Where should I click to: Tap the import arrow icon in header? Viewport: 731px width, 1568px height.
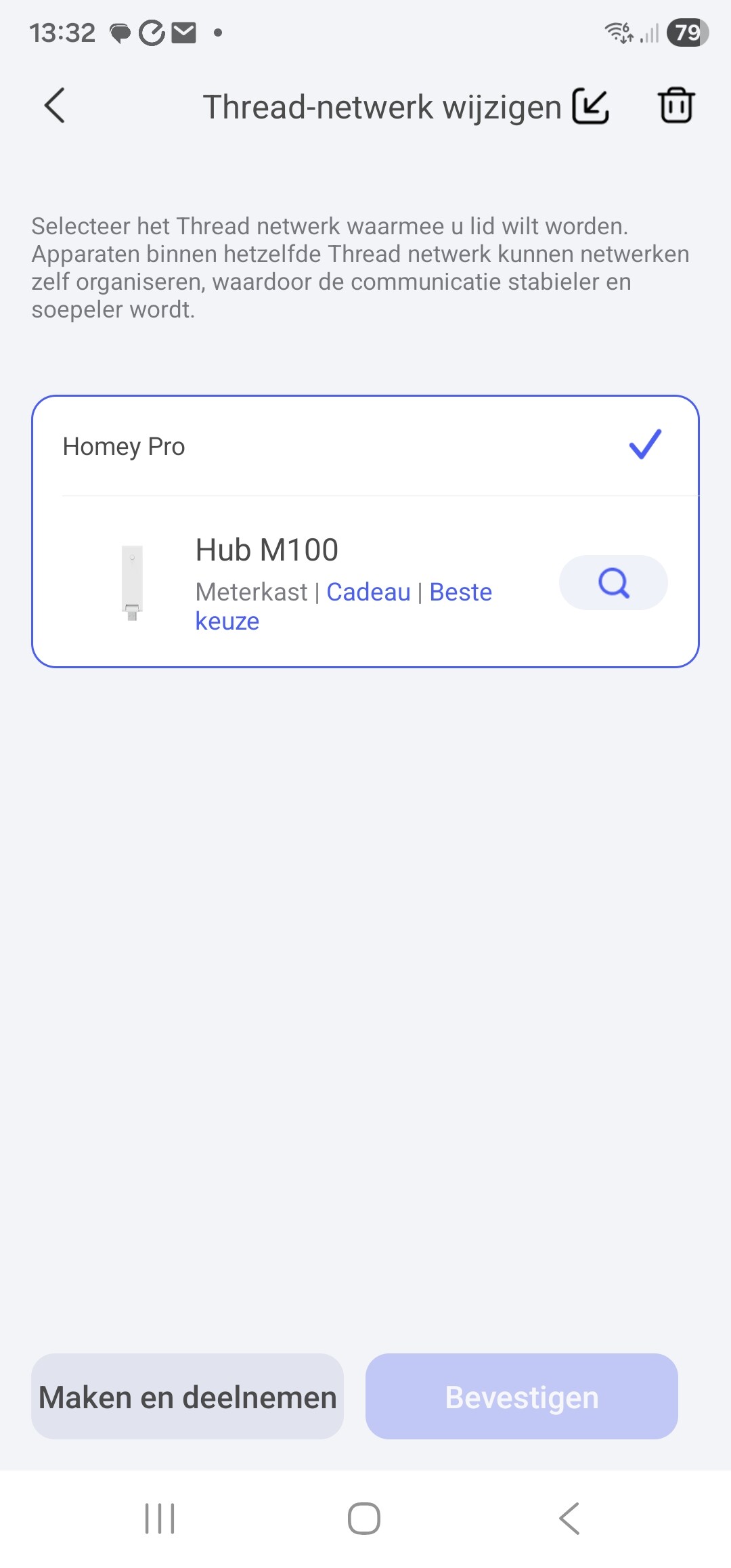click(590, 106)
